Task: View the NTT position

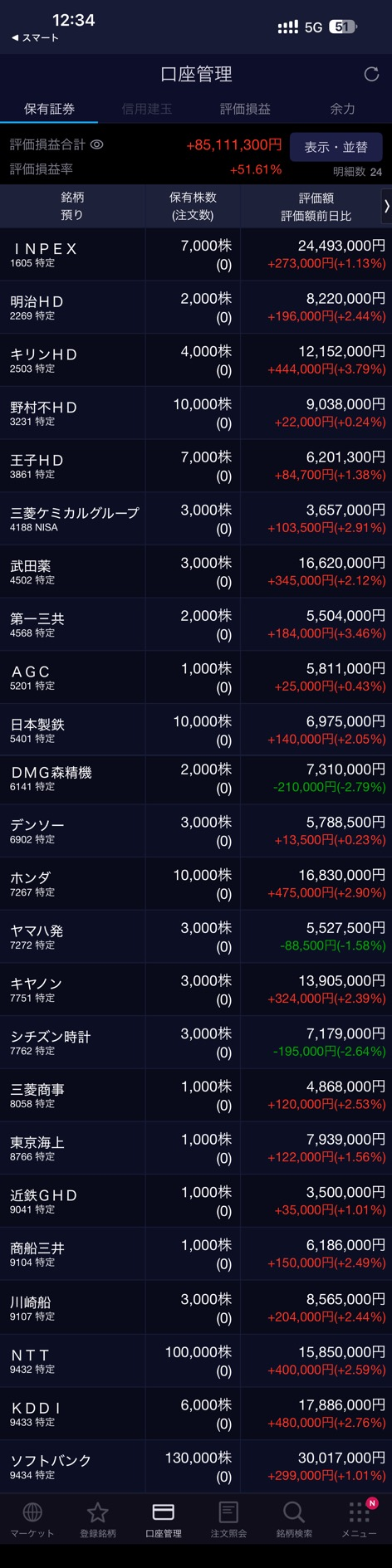Action: pos(196,1360)
